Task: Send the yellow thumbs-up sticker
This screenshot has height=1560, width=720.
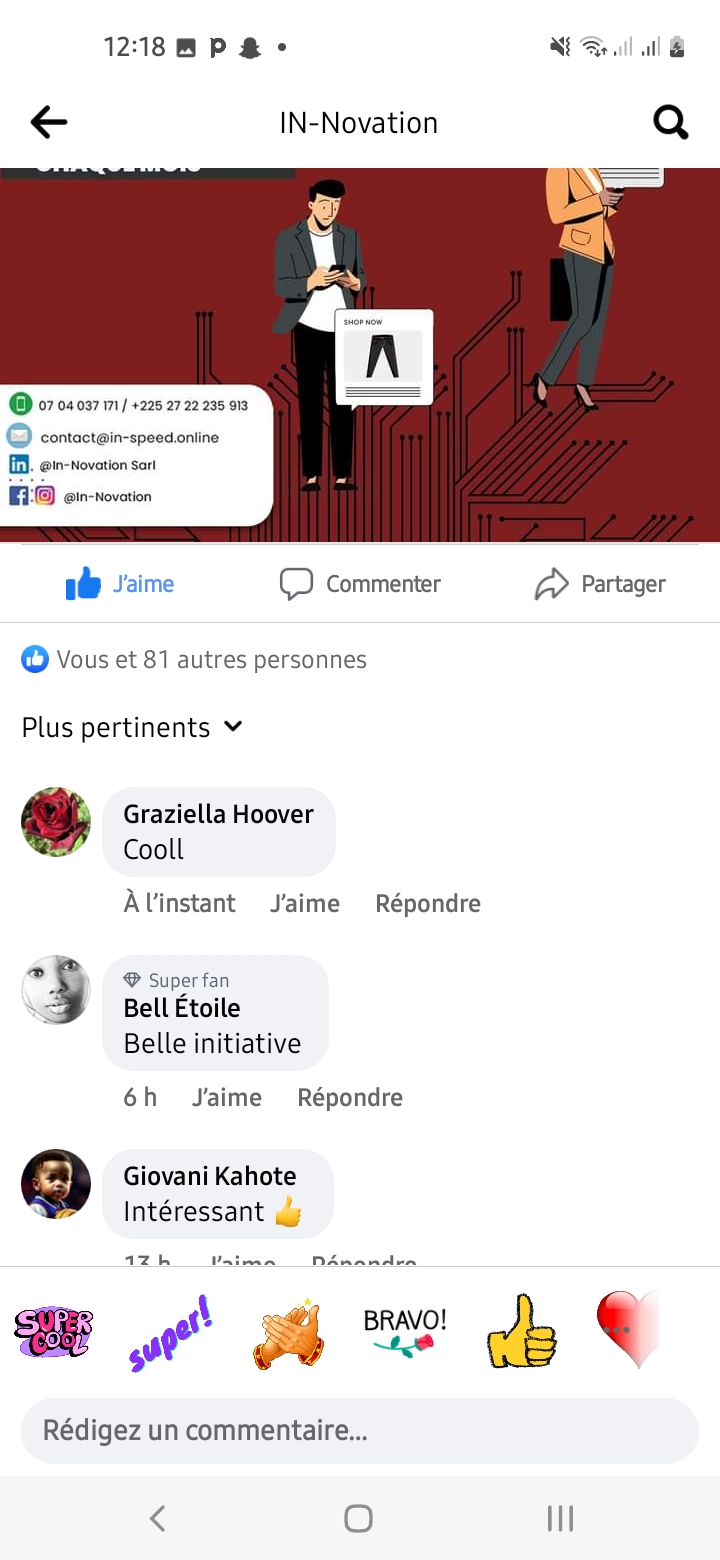Action: coord(521,1332)
